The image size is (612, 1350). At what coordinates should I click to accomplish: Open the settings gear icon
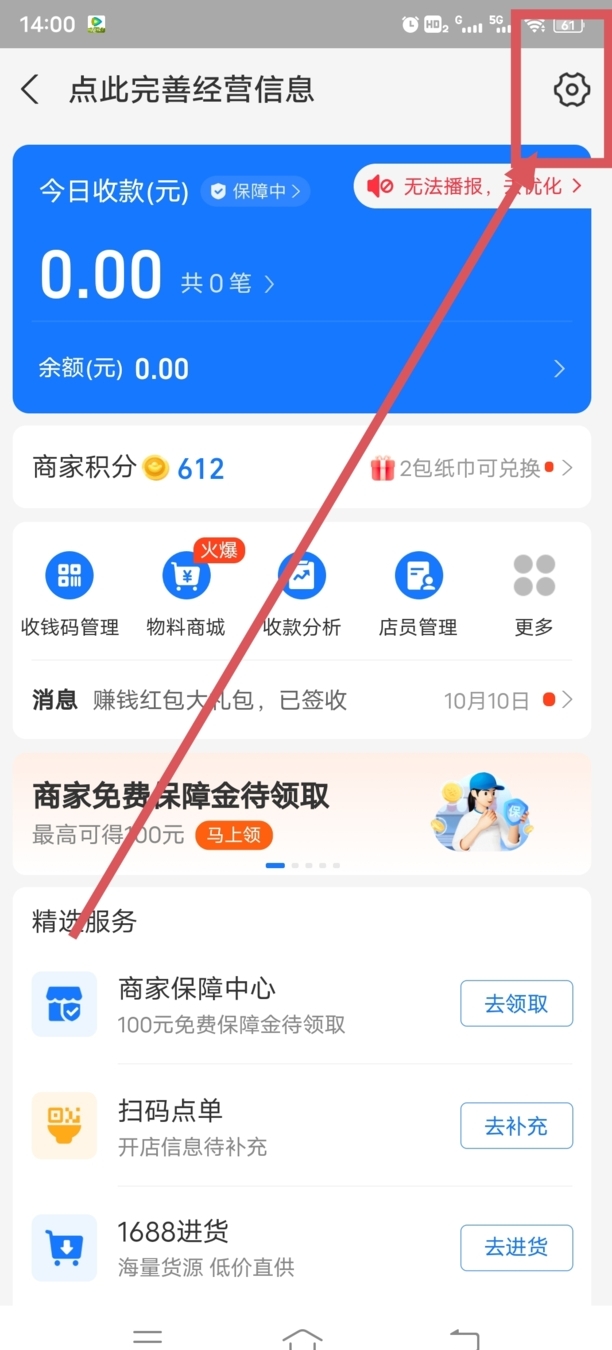tap(571, 89)
